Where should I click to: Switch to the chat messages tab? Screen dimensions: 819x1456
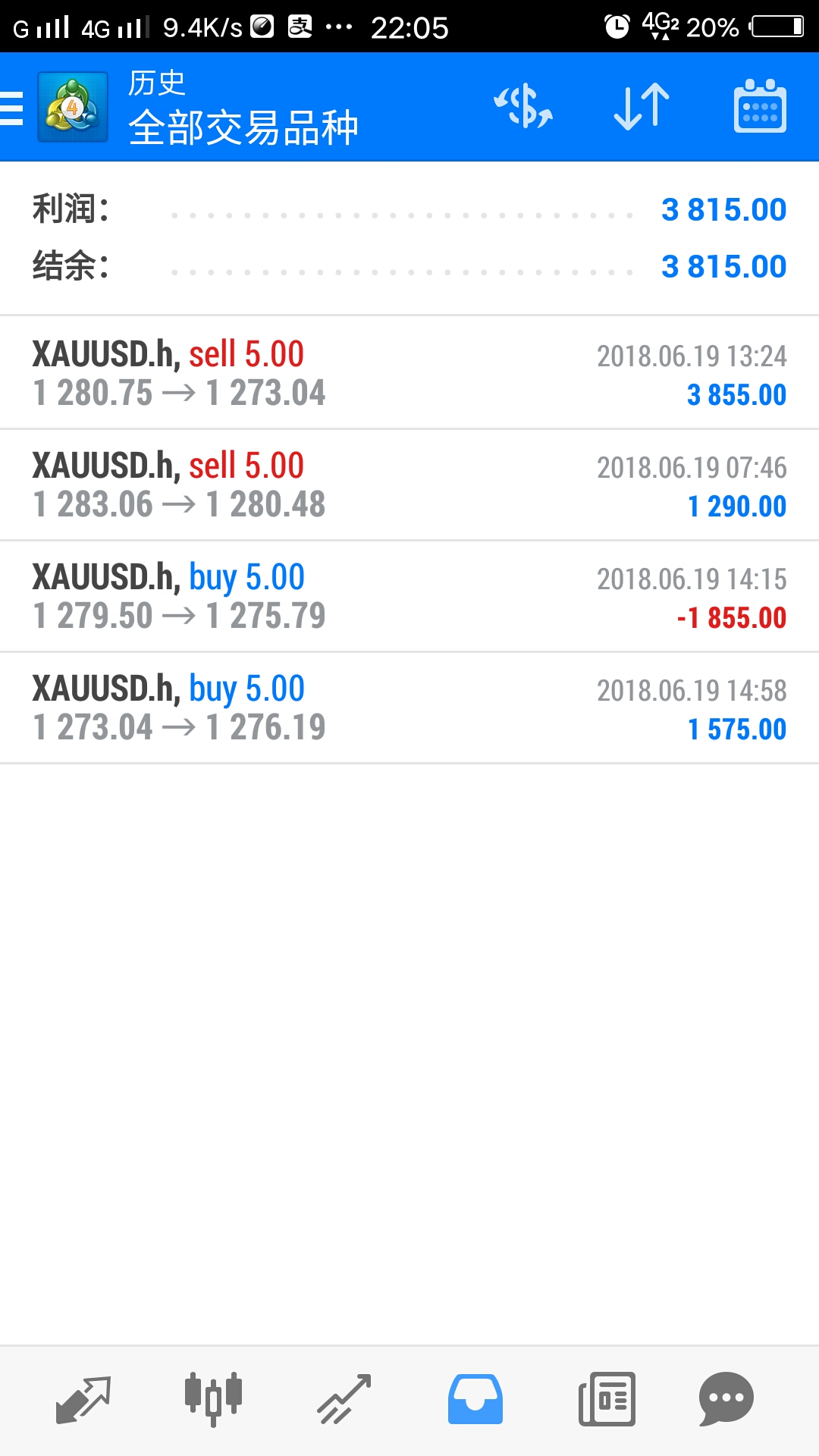tap(726, 1399)
